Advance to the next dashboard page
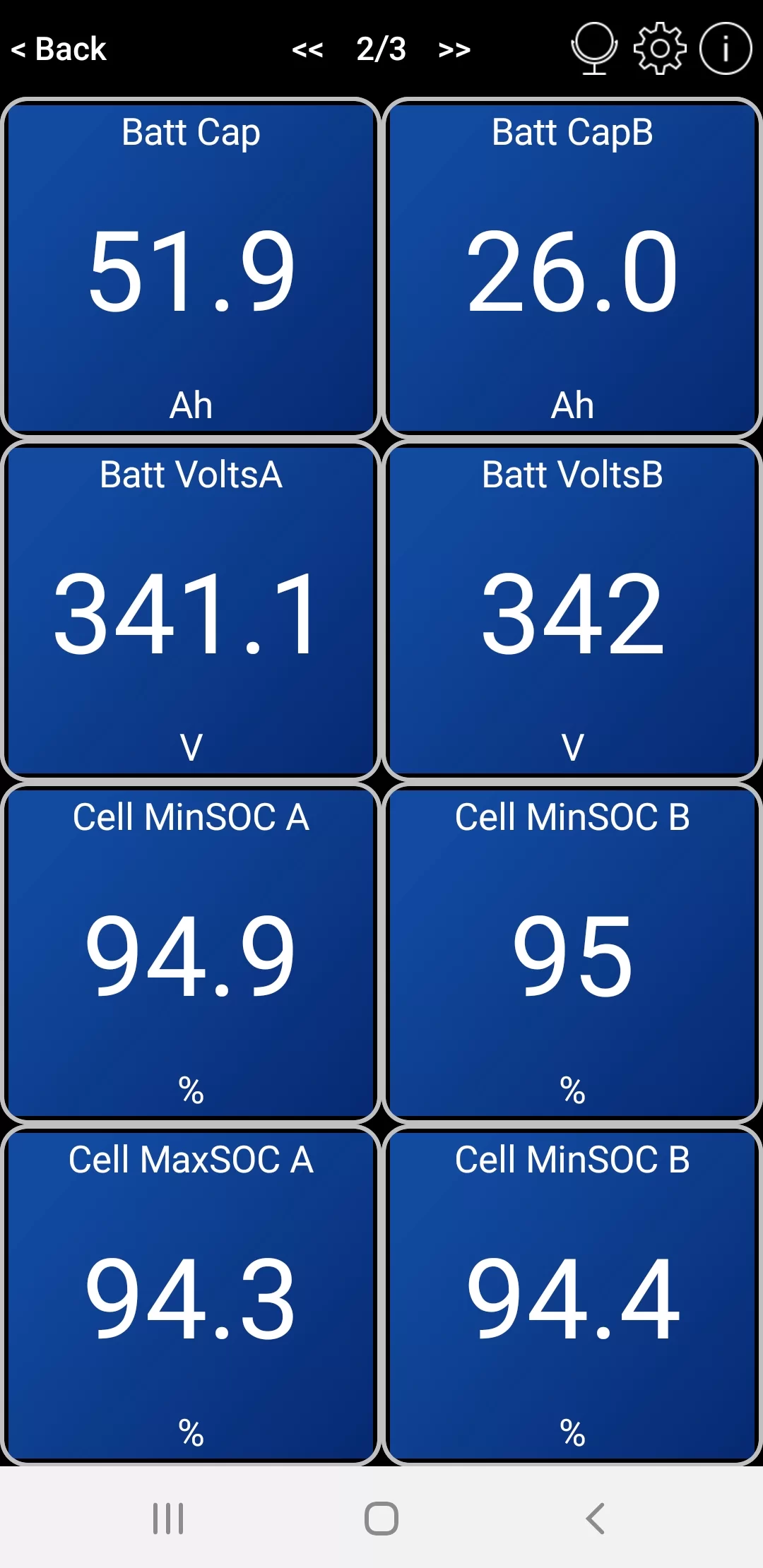763x1568 pixels. (454, 50)
